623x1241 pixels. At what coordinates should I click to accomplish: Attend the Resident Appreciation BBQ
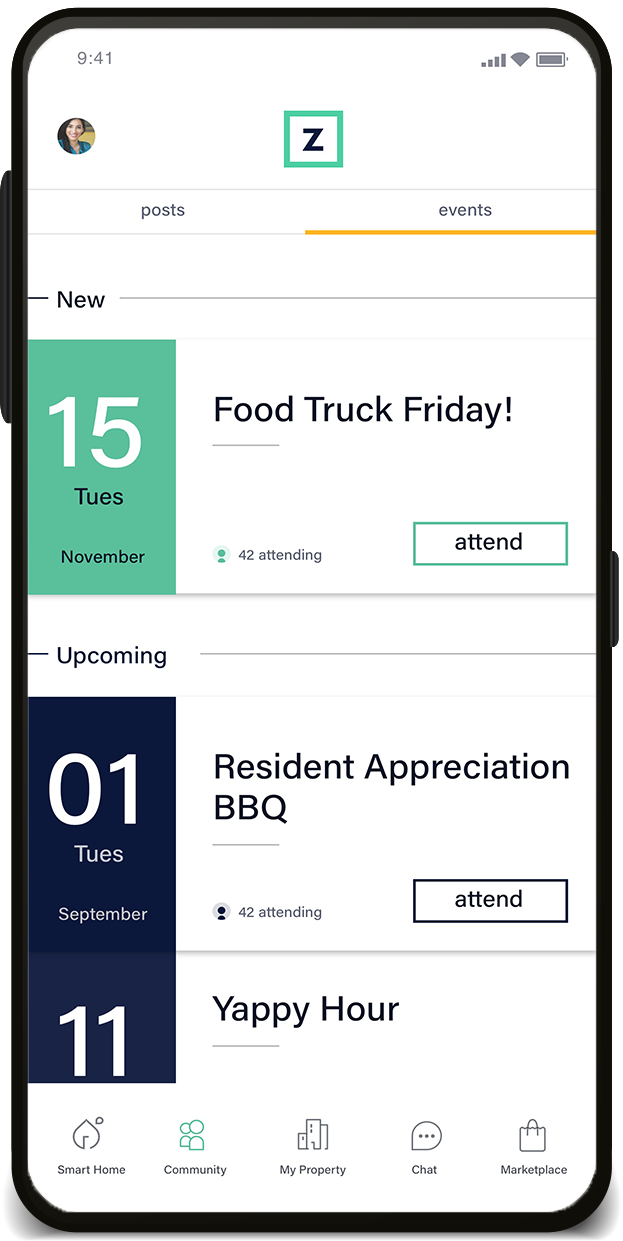pos(490,900)
